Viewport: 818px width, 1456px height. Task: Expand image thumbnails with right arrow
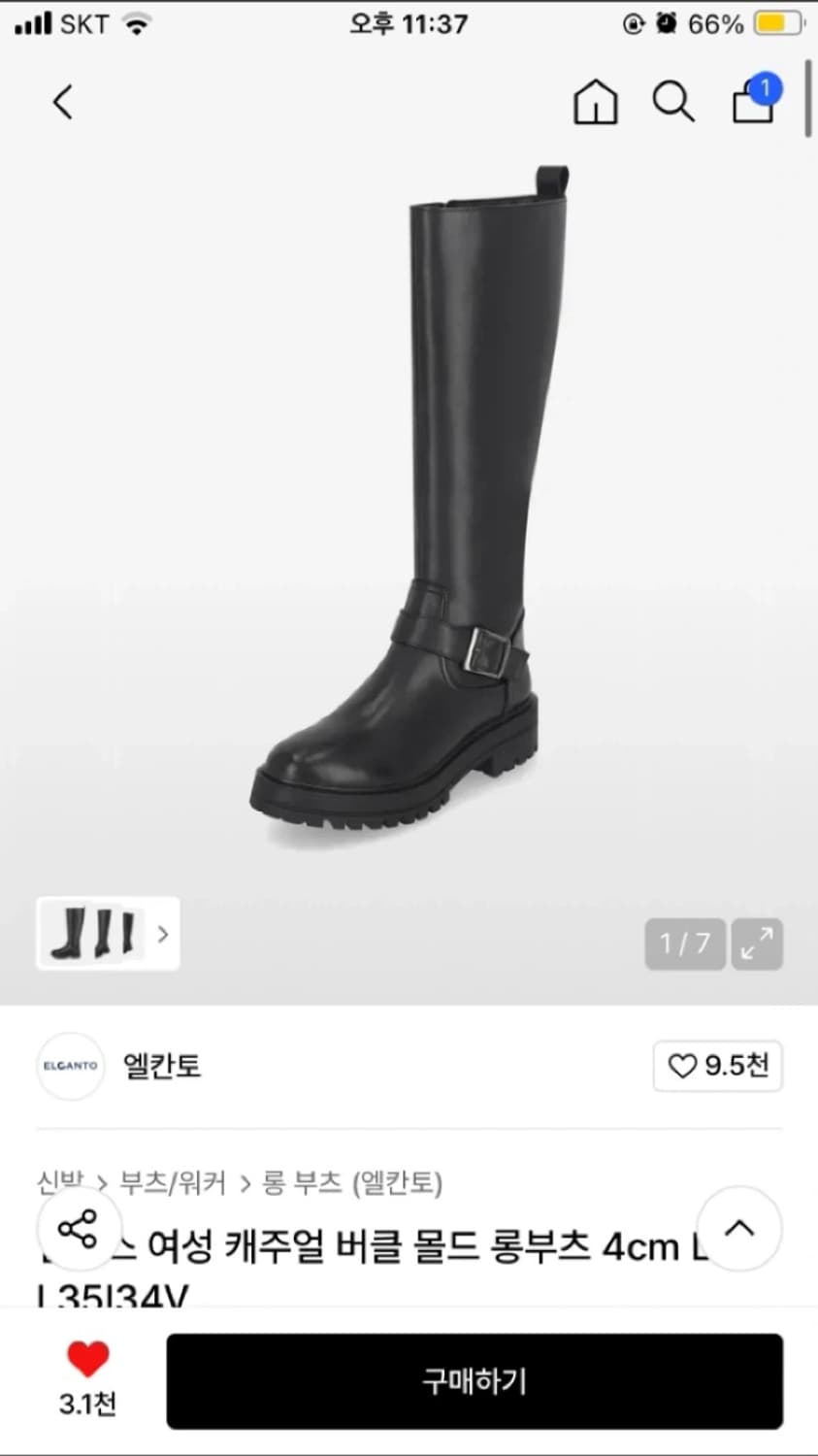click(161, 934)
